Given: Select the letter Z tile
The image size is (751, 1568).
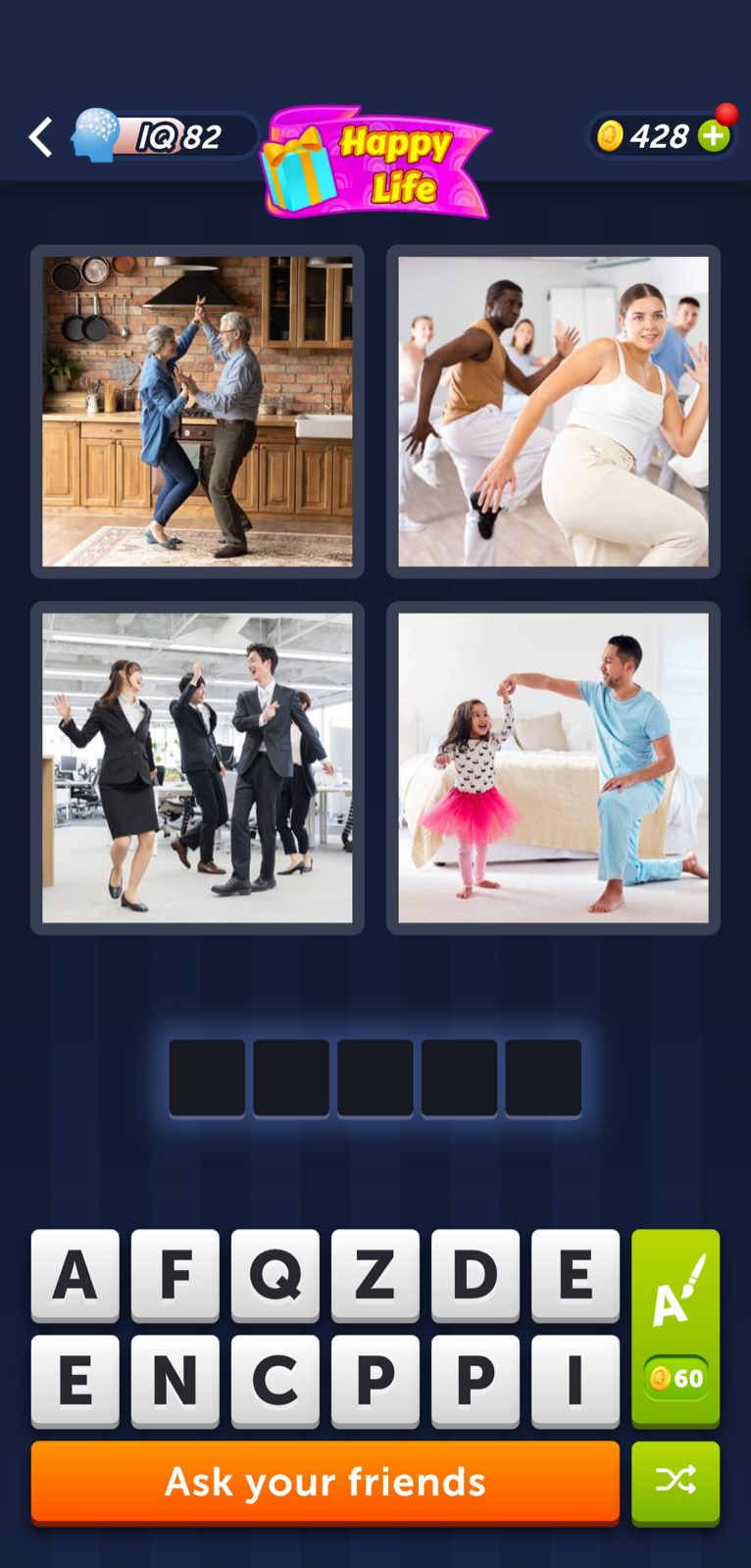Looking at the screenshot, I should point(375,1274).
